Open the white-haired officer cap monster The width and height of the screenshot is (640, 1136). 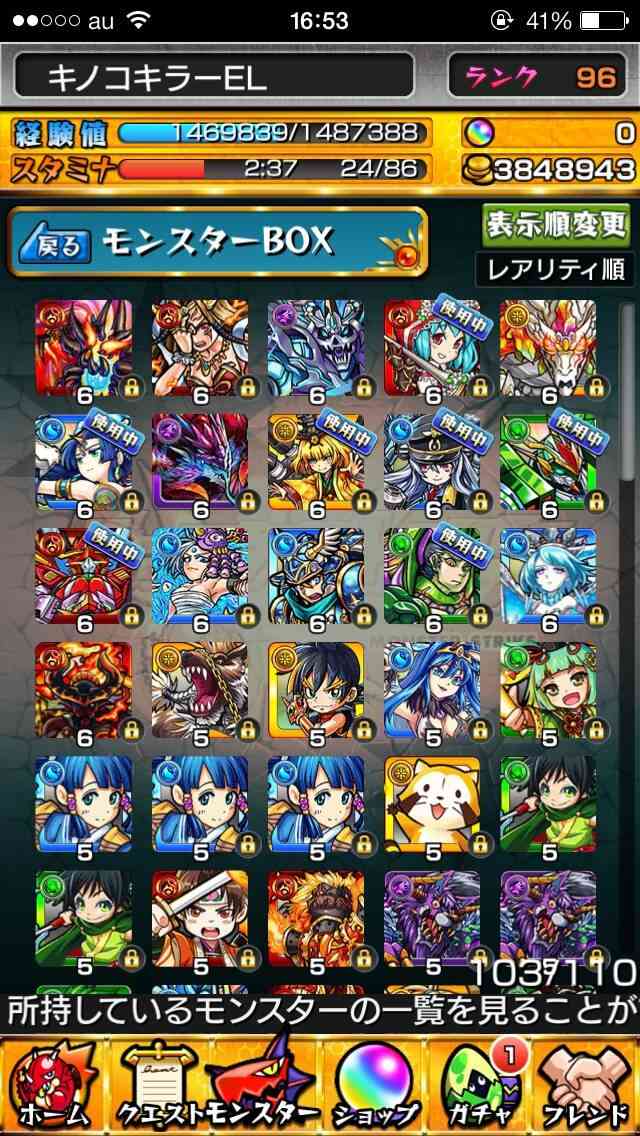tap(433, 462)
